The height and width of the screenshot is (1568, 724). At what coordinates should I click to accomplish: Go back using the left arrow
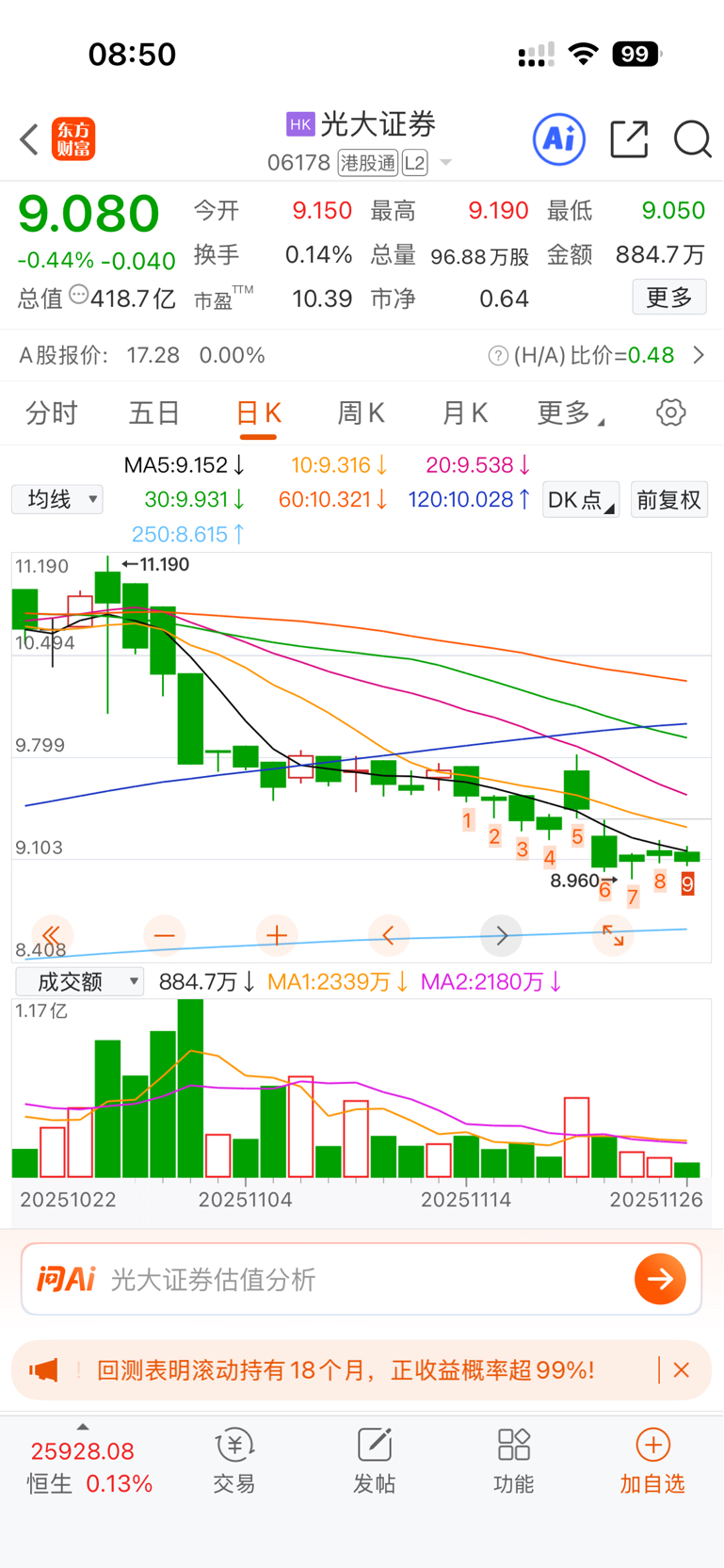pos(29,139)
